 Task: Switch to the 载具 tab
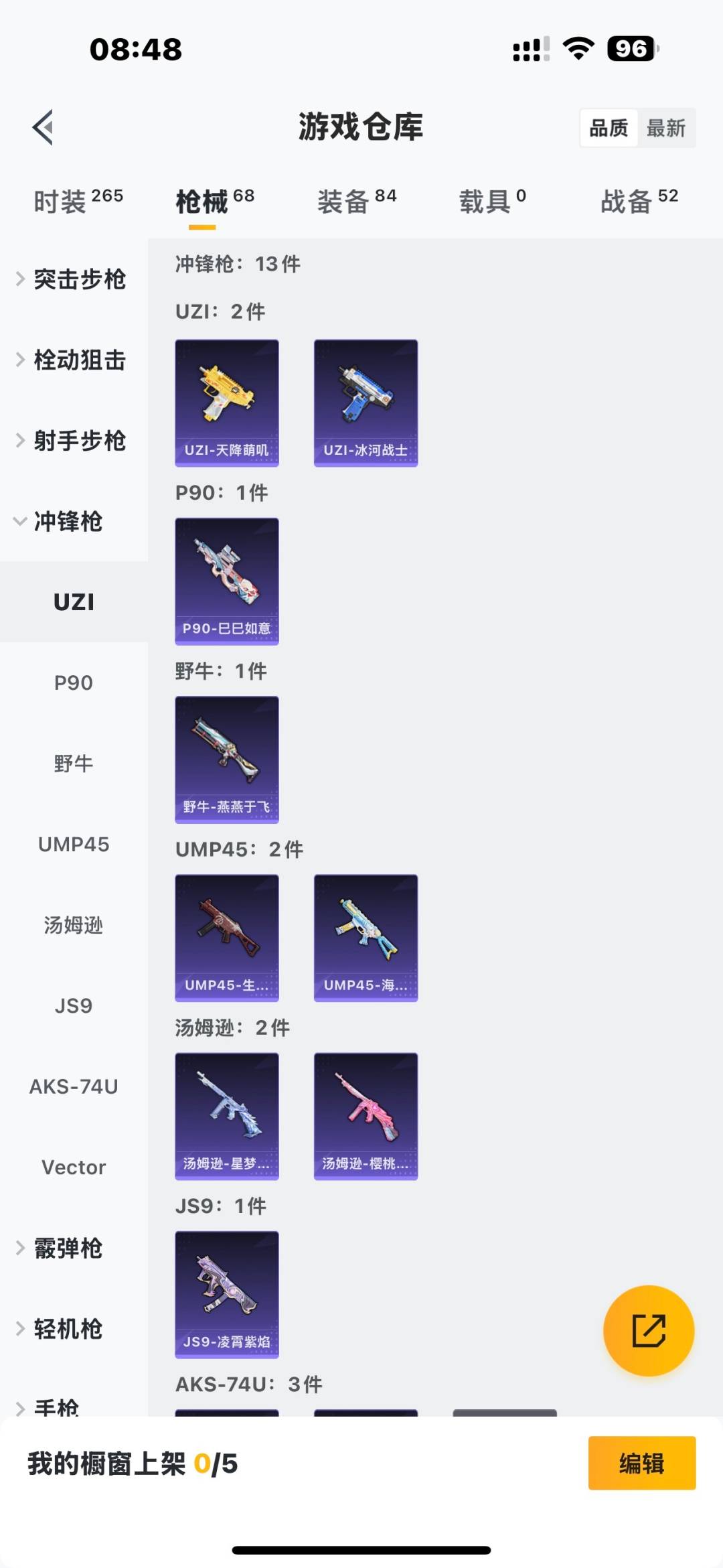coord(491,201)
